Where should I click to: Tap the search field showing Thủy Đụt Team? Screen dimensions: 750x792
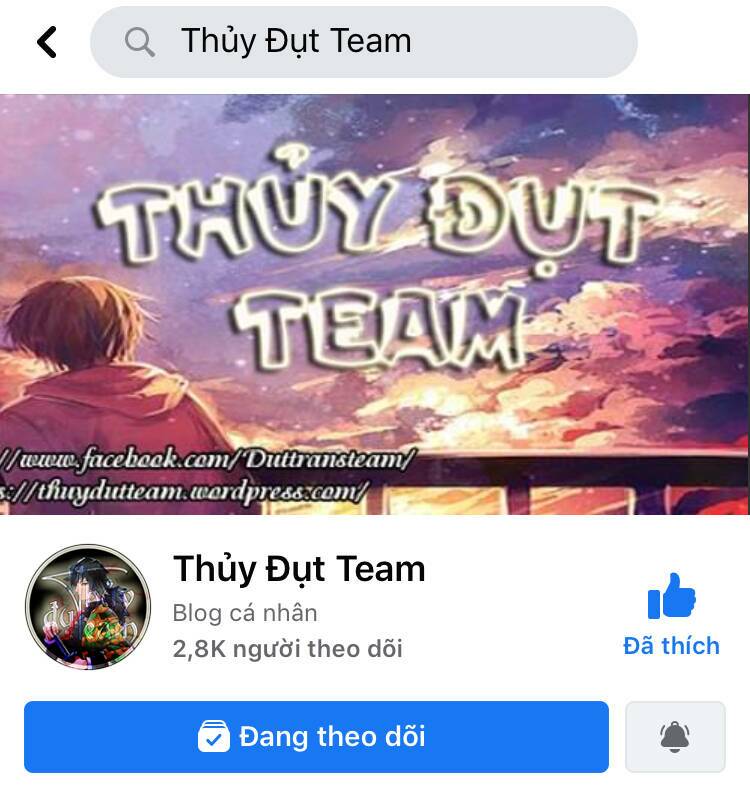tap(364, 42)
